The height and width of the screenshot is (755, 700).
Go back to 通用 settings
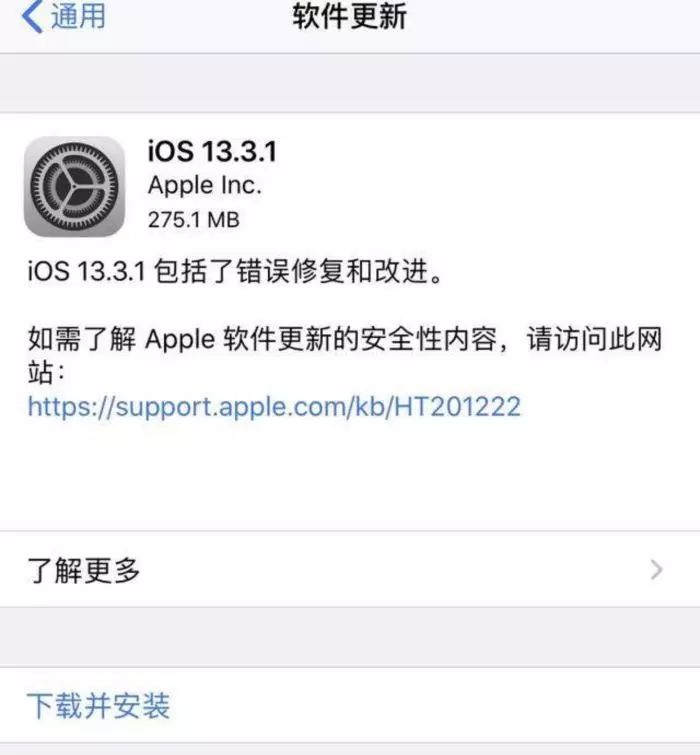[62, 17]
